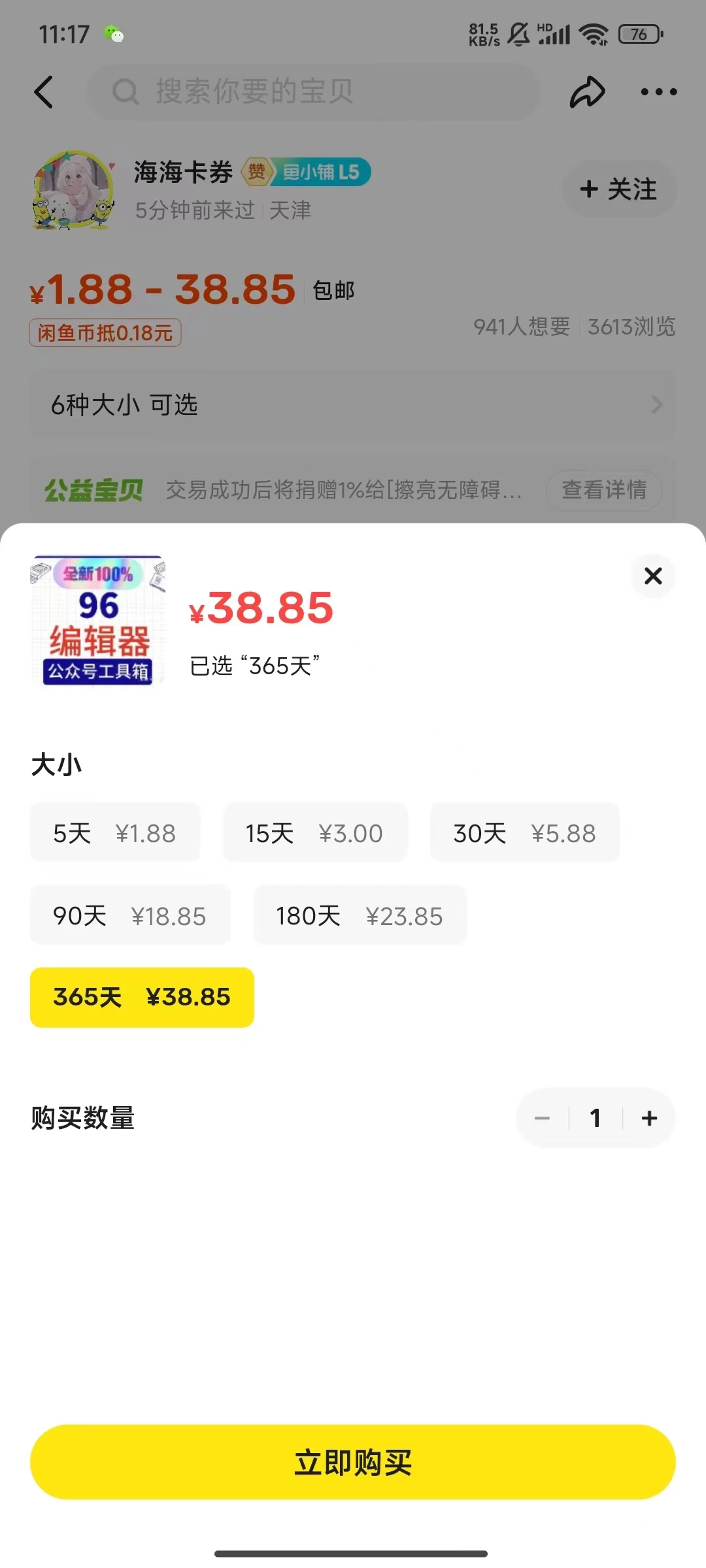Tap the +关注 follow button
Viewport: 706px width, 1568px height.
pos(618,189)
